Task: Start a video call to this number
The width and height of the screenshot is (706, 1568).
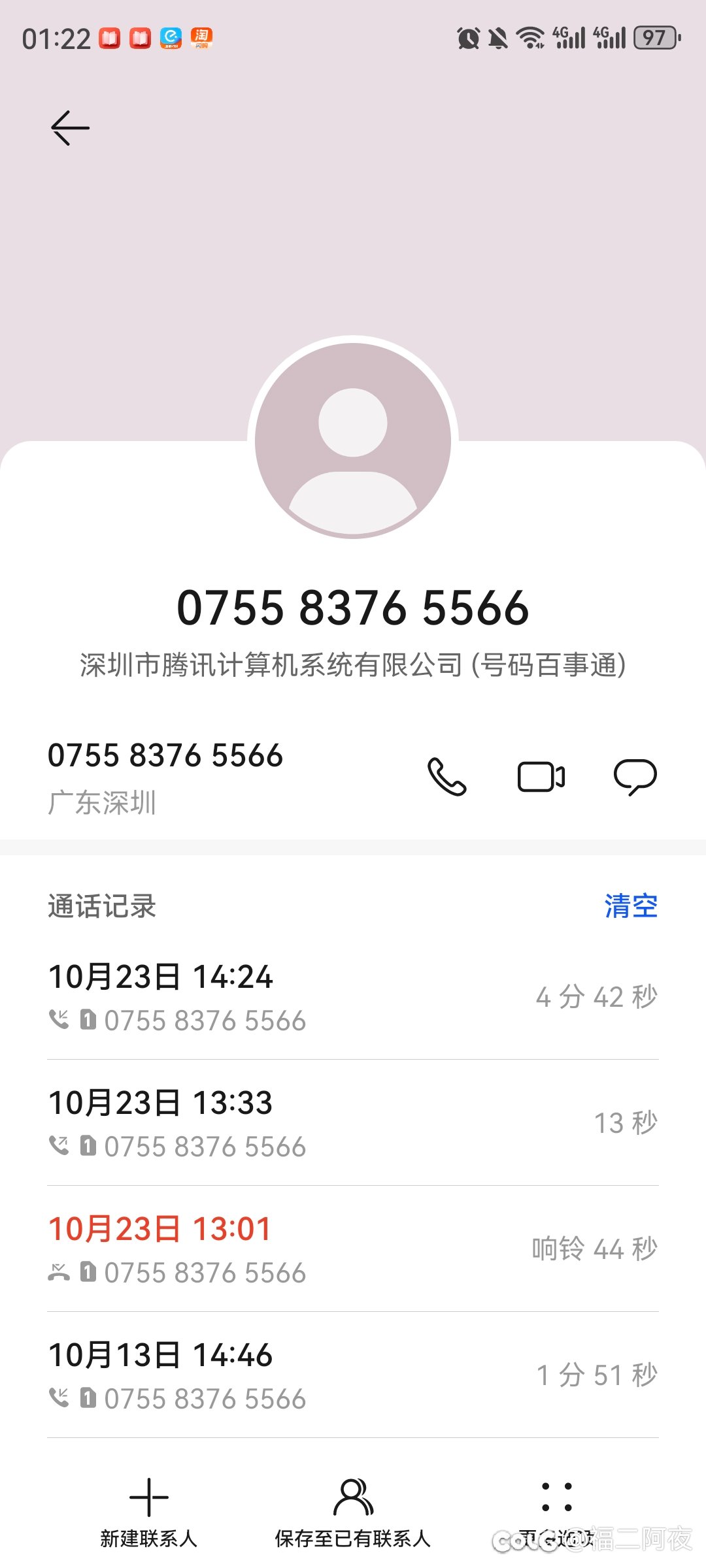Action: (x=541, y=777)
